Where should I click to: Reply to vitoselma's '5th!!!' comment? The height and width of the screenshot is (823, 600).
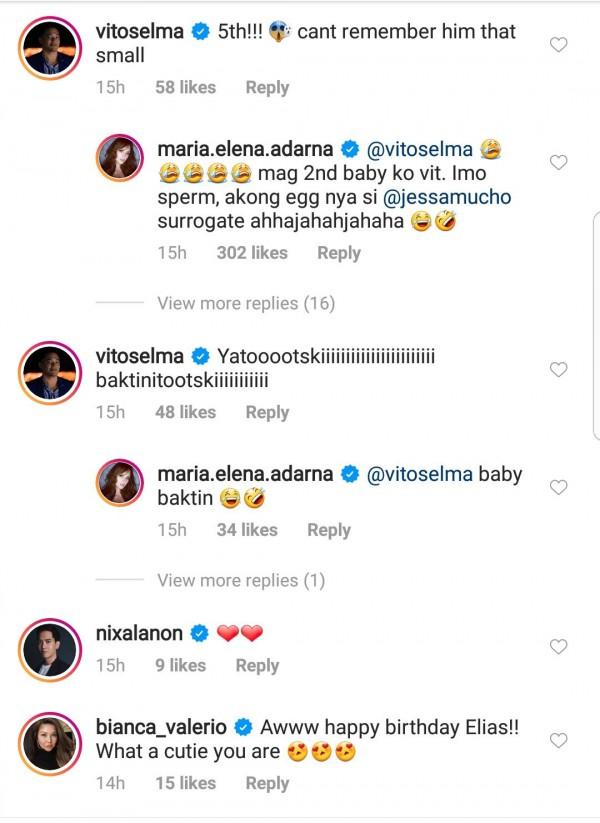[x=267, y=87]
